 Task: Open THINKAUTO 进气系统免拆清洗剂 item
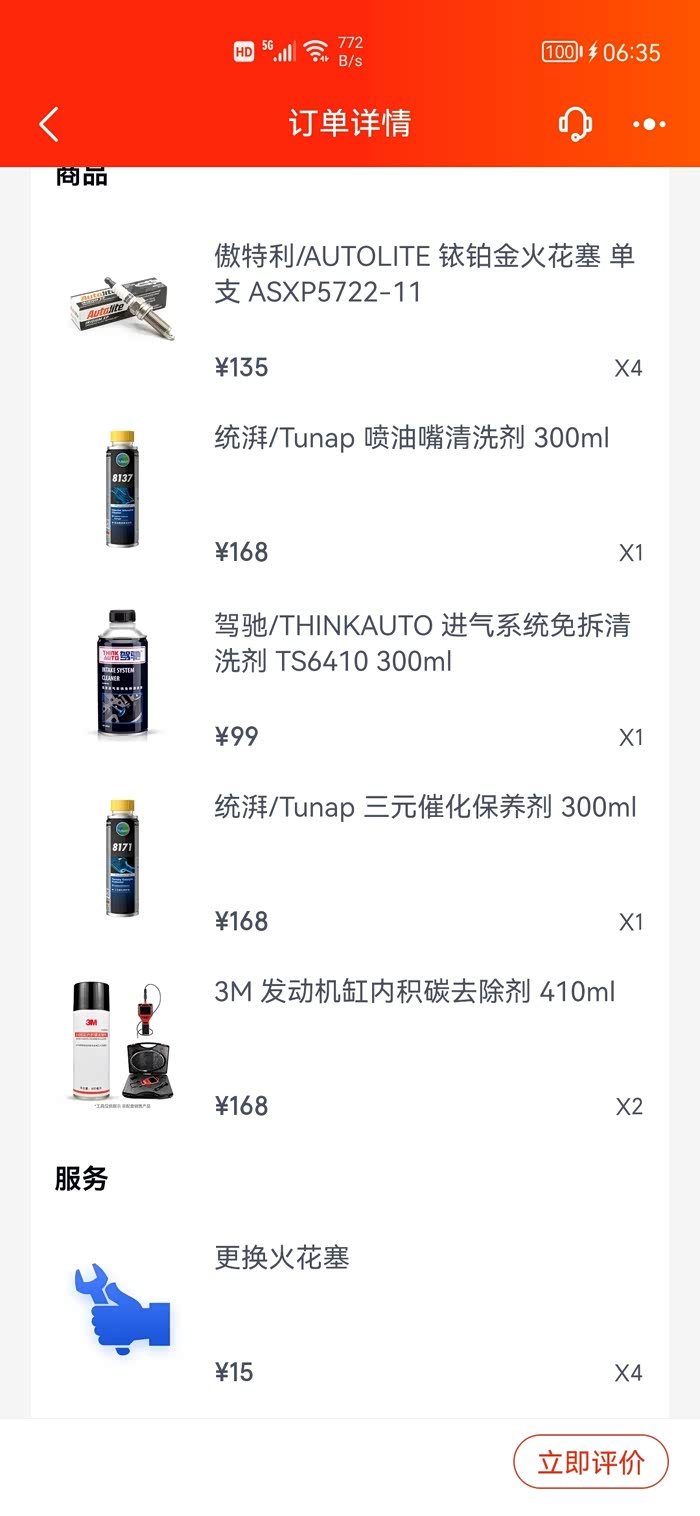coord(422,643)
